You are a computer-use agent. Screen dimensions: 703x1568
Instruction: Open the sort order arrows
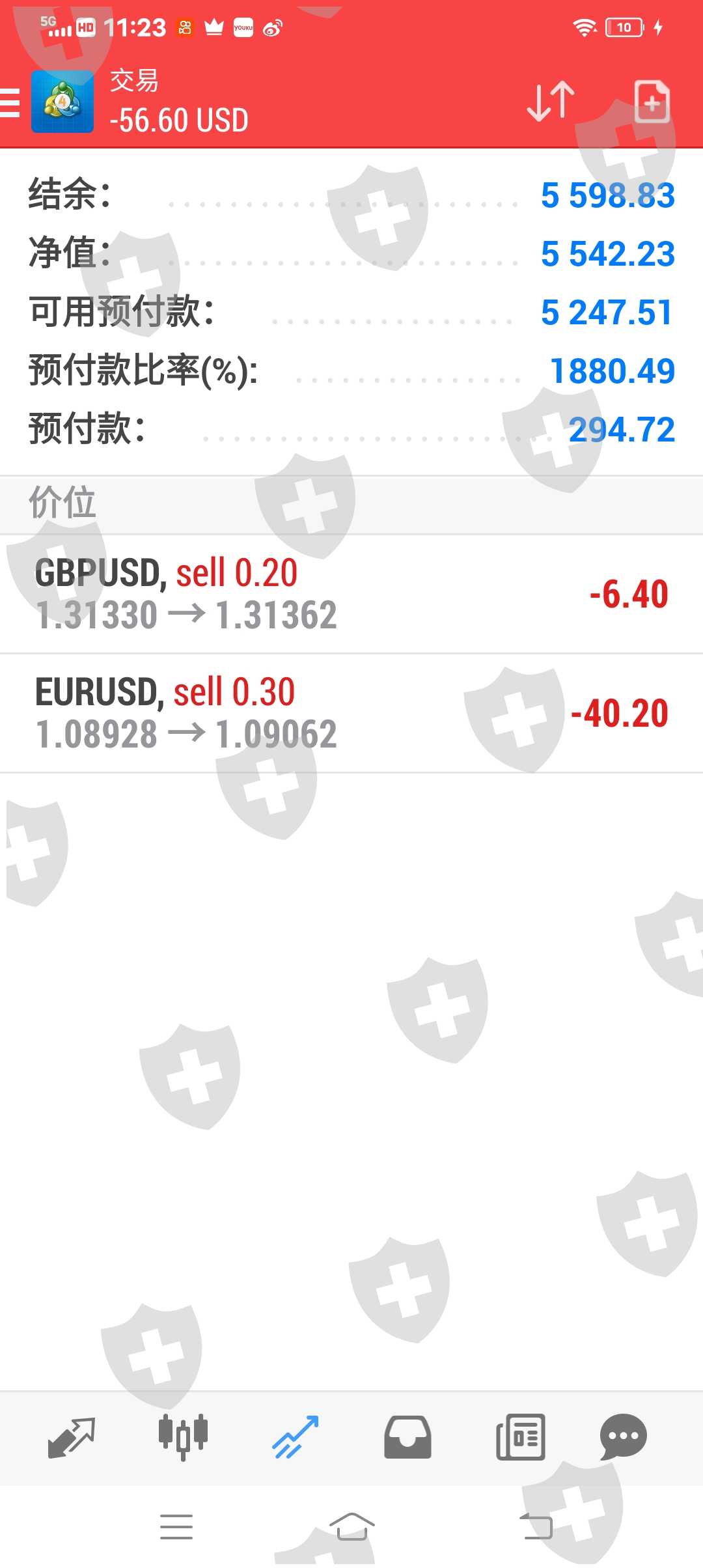point(551,102)
